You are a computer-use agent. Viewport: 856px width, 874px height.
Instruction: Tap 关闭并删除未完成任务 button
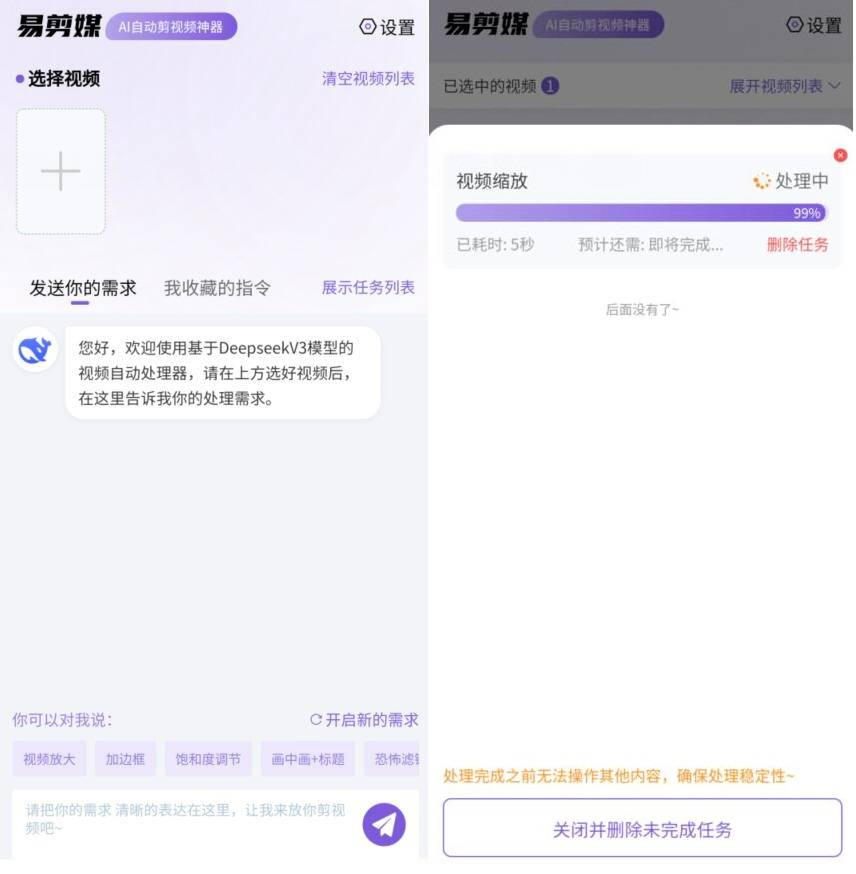(x=642, y=829)
